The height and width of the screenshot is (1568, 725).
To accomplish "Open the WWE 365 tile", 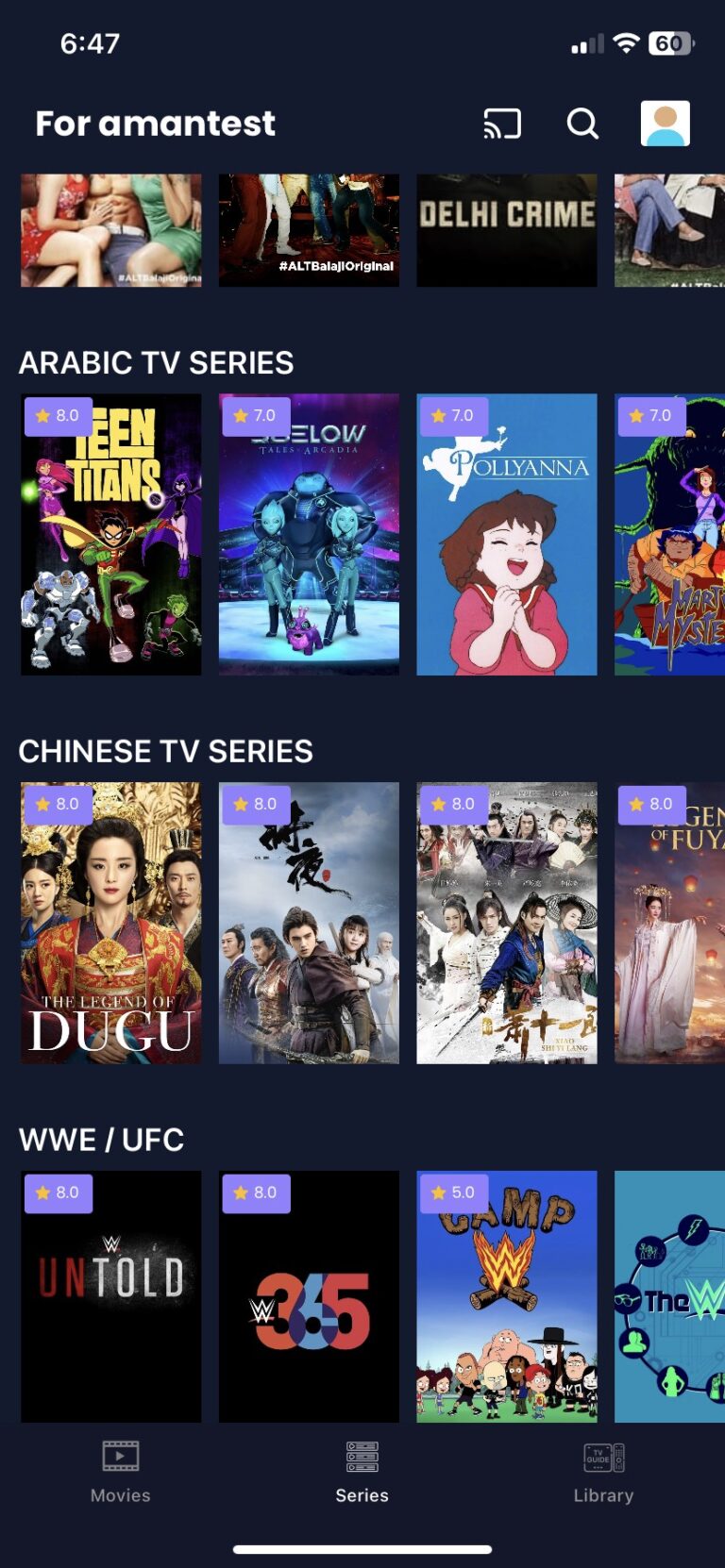I will [309, 1296].
